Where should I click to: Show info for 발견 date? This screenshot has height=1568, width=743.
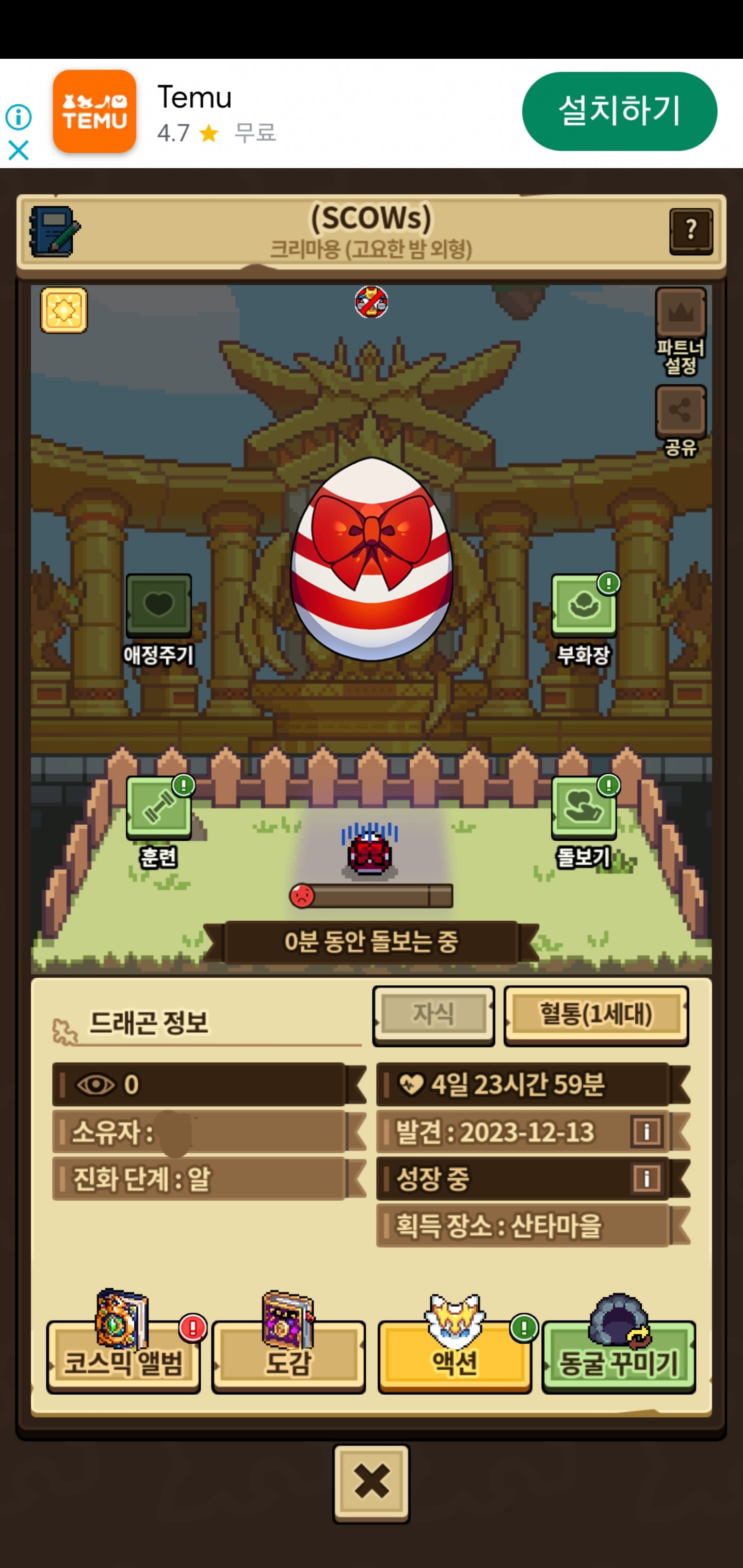point(646,1132)
